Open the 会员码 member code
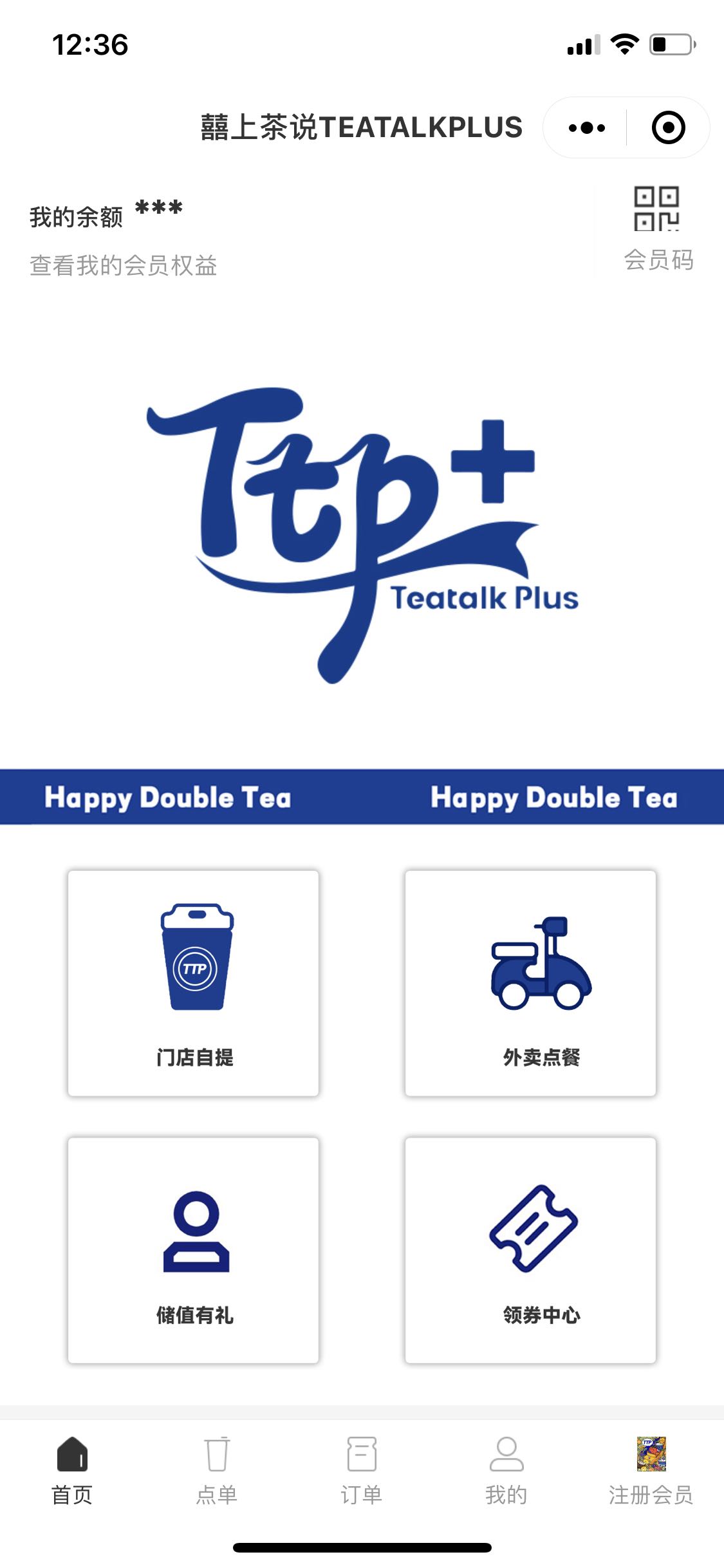 658,228
